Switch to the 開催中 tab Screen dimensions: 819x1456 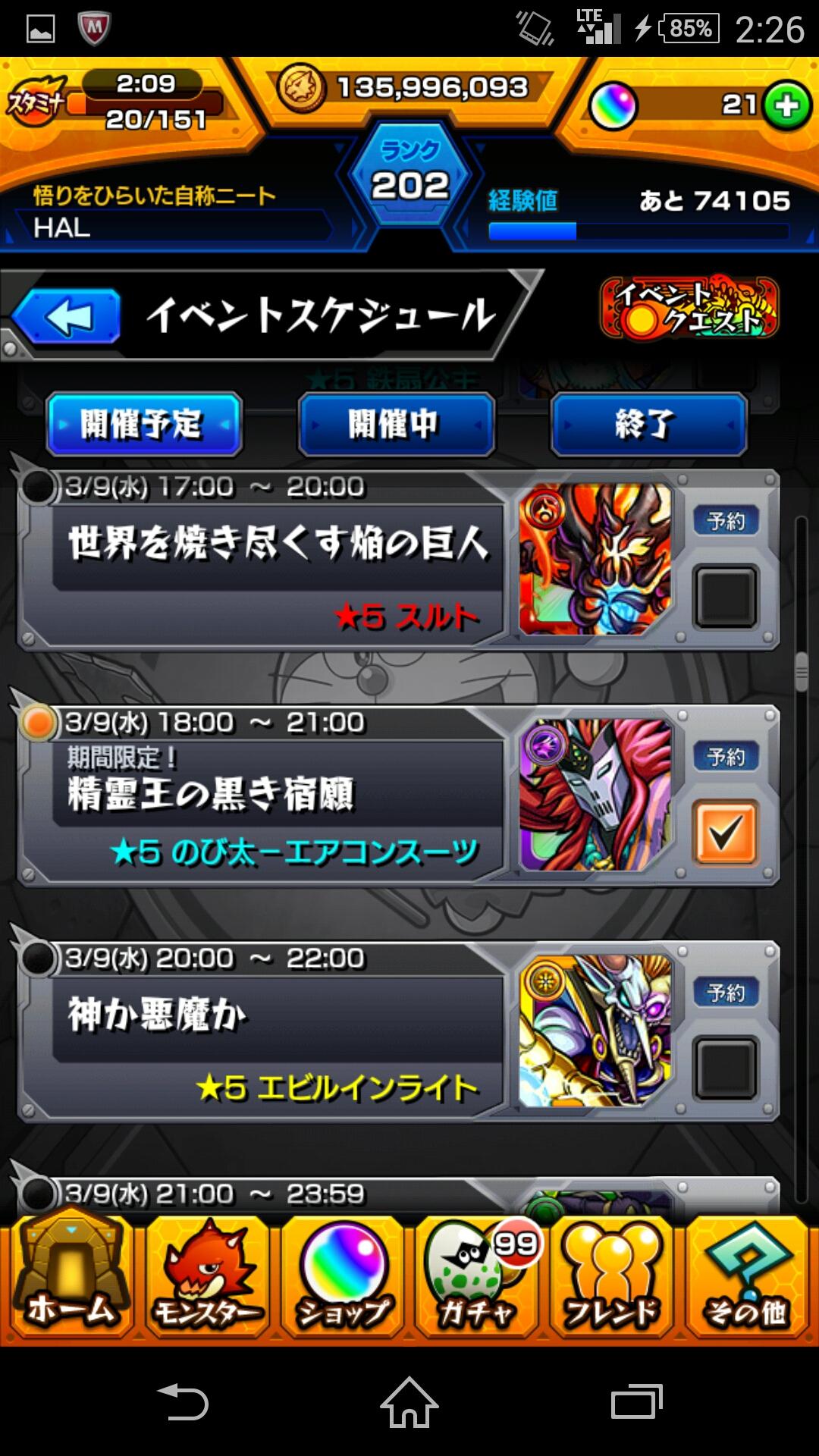coord(396,424)
